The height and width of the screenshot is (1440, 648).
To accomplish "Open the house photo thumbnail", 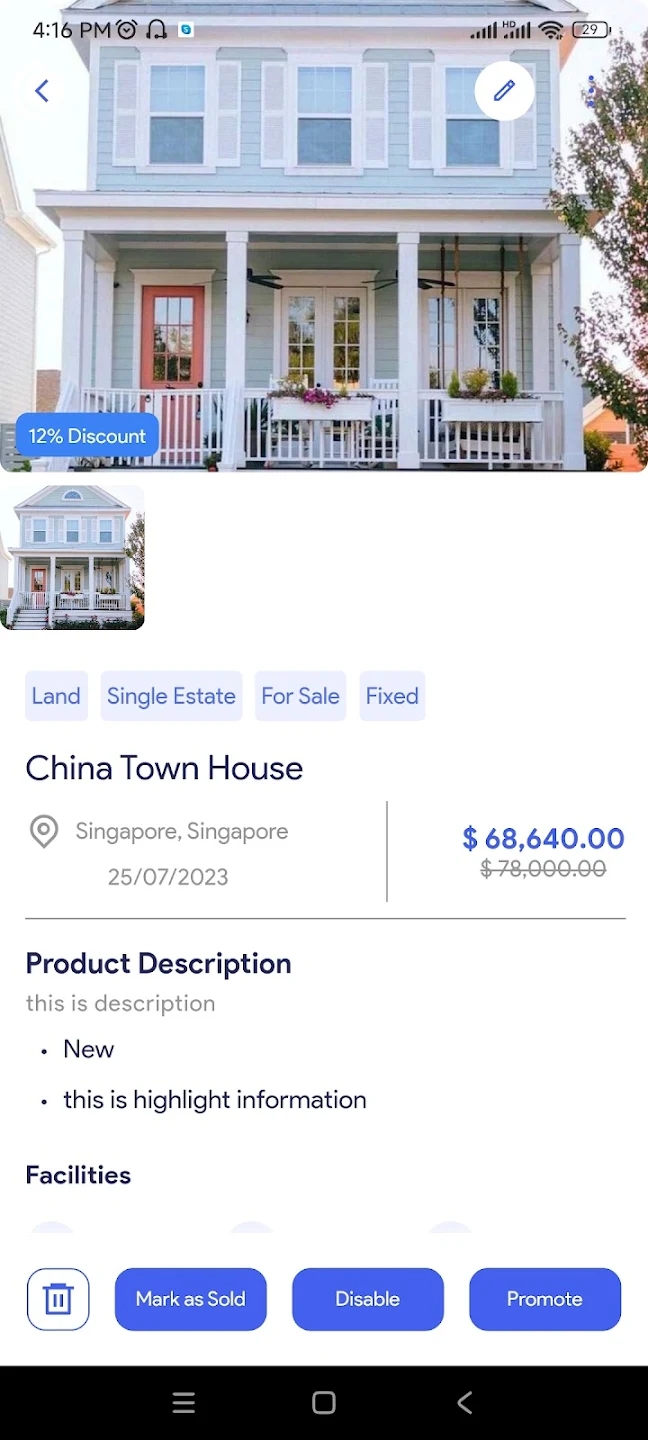I will [x=72, y=558].
